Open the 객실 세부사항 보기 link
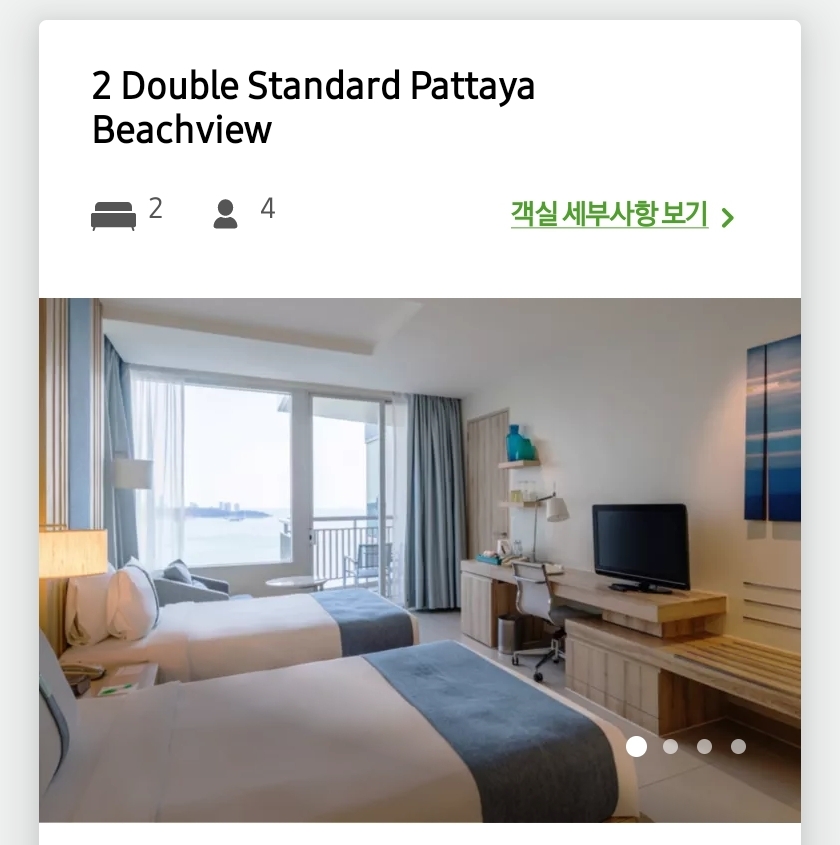 610,215
